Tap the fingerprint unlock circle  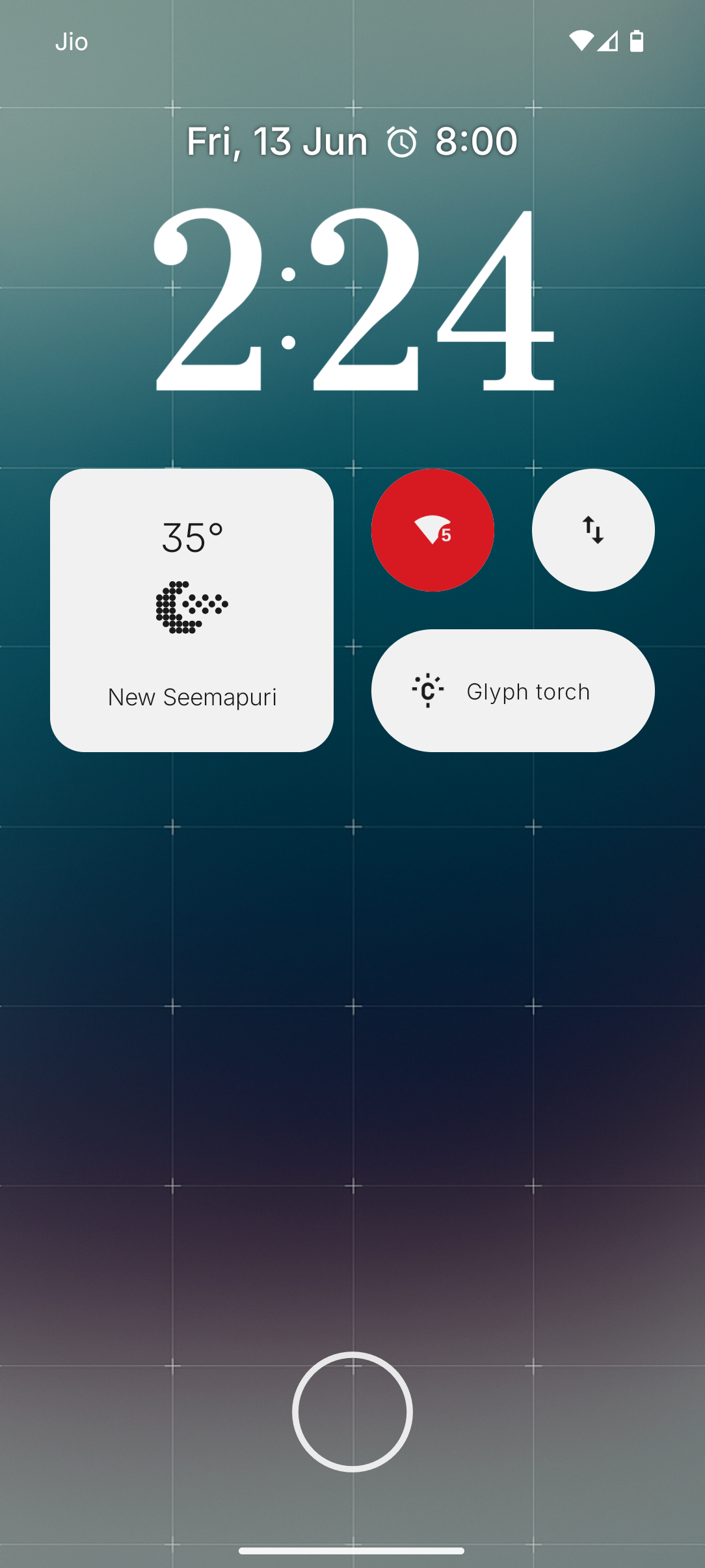pyautogui.click(x=352, y=1411)
